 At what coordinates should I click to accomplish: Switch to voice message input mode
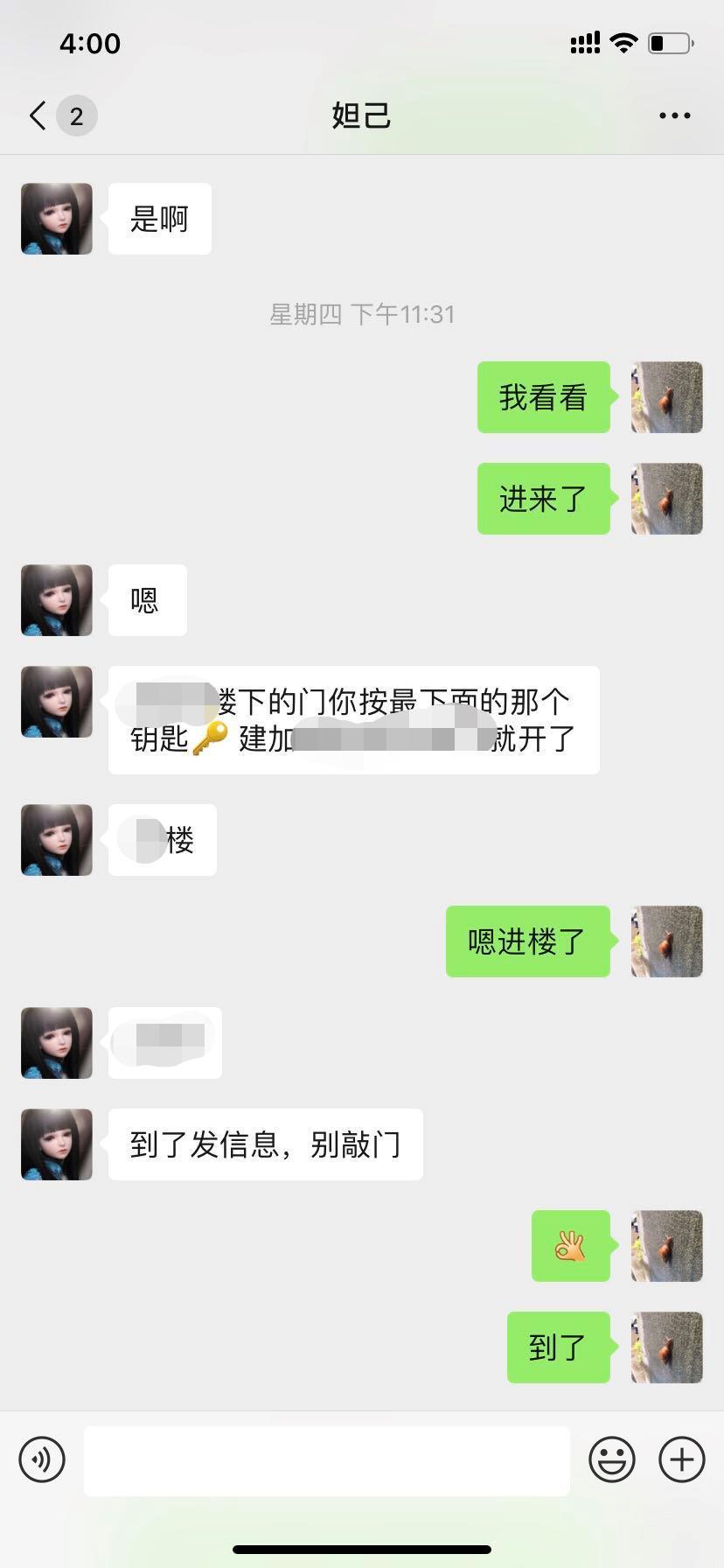[41, 1459]
